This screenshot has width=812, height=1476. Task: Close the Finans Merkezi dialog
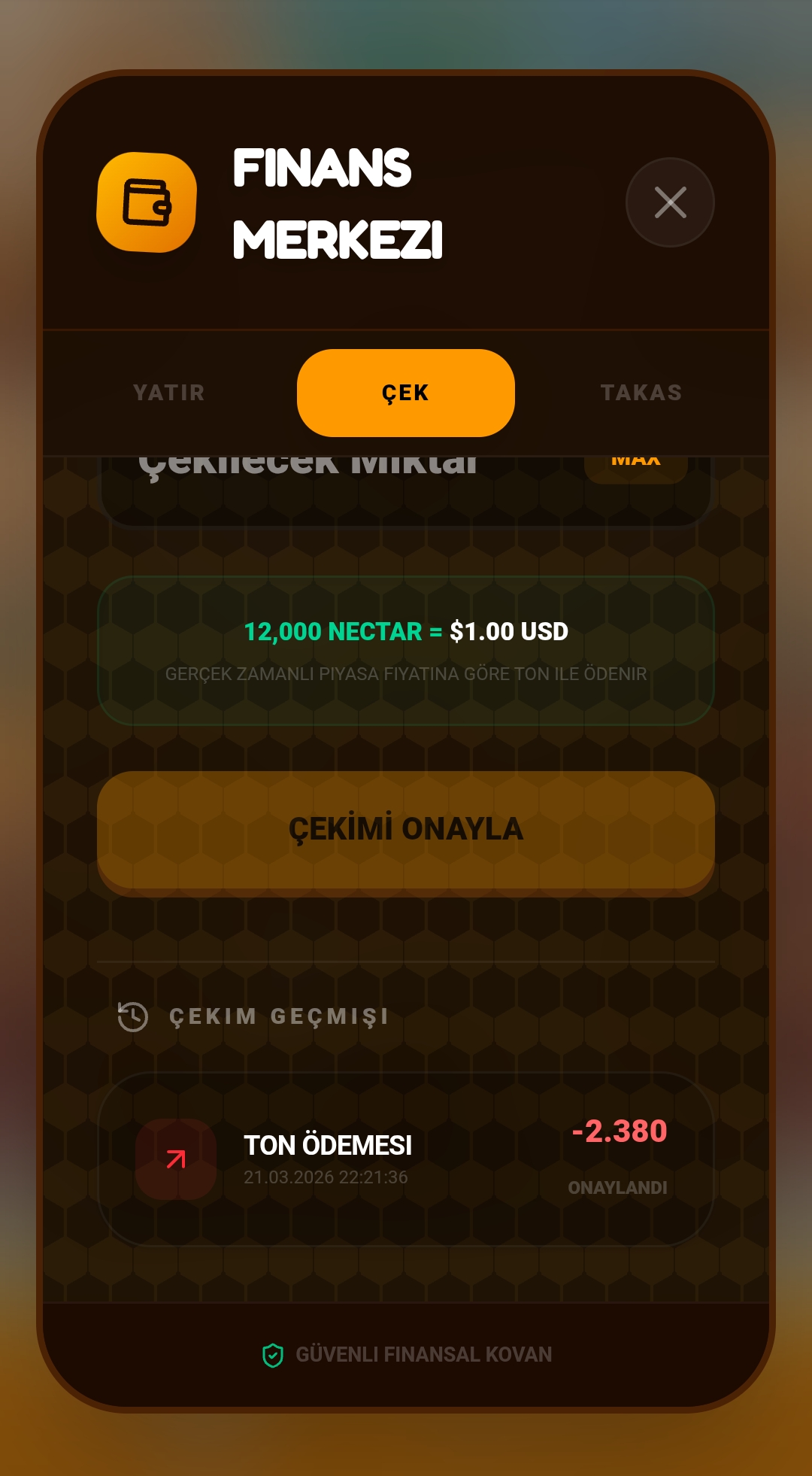(x=670, y=202)
